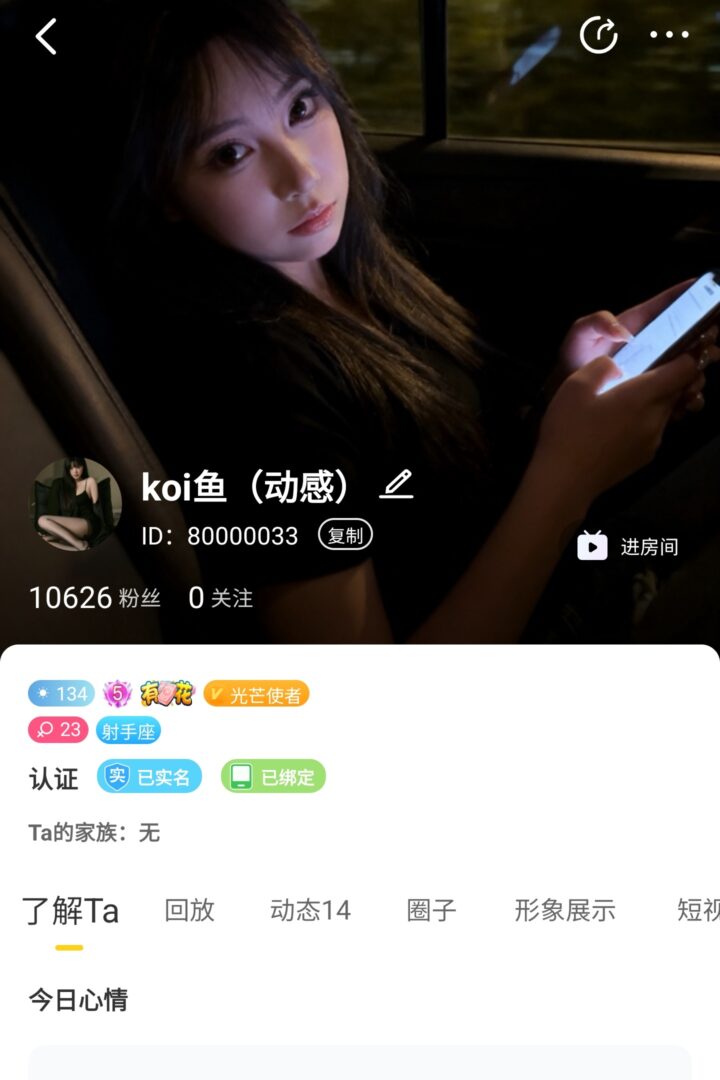Select the 形象展示 tab
This screenshot has height=1080, width=720.
(564, 910)
